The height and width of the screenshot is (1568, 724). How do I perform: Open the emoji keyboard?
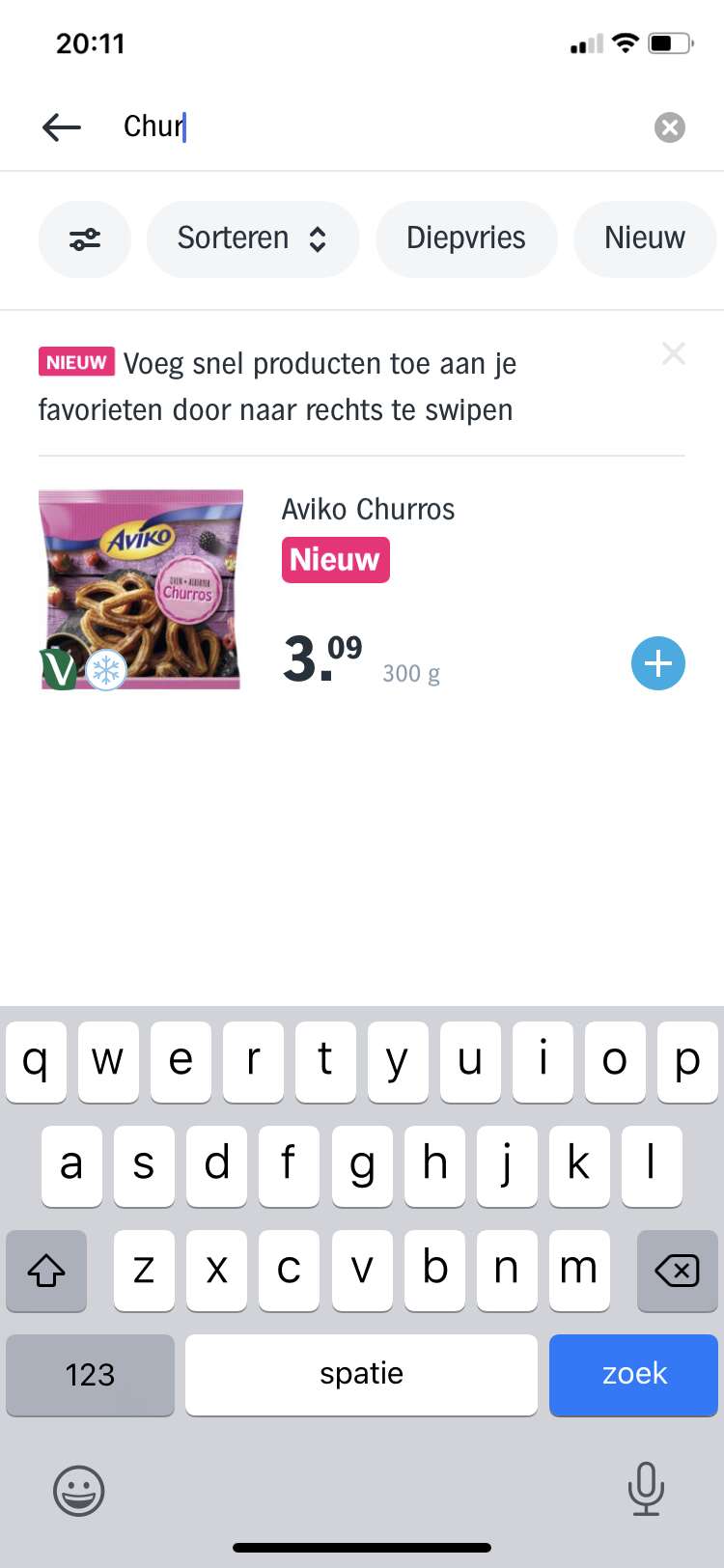point(78,1490)
